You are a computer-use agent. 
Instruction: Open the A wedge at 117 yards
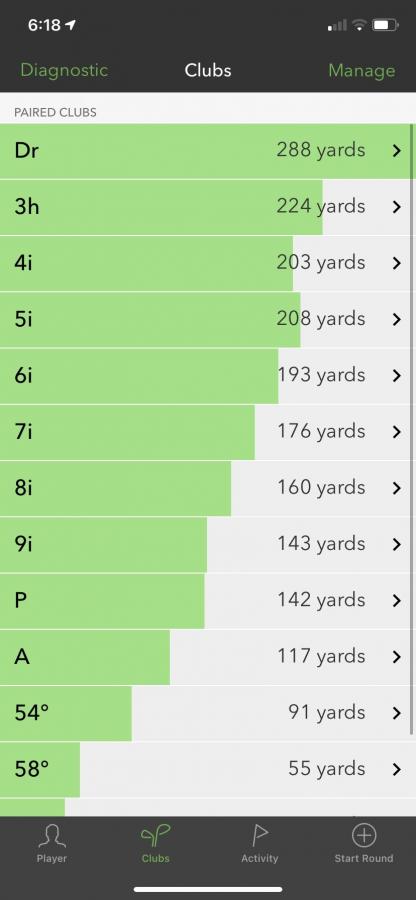click(x=208, y=657)
